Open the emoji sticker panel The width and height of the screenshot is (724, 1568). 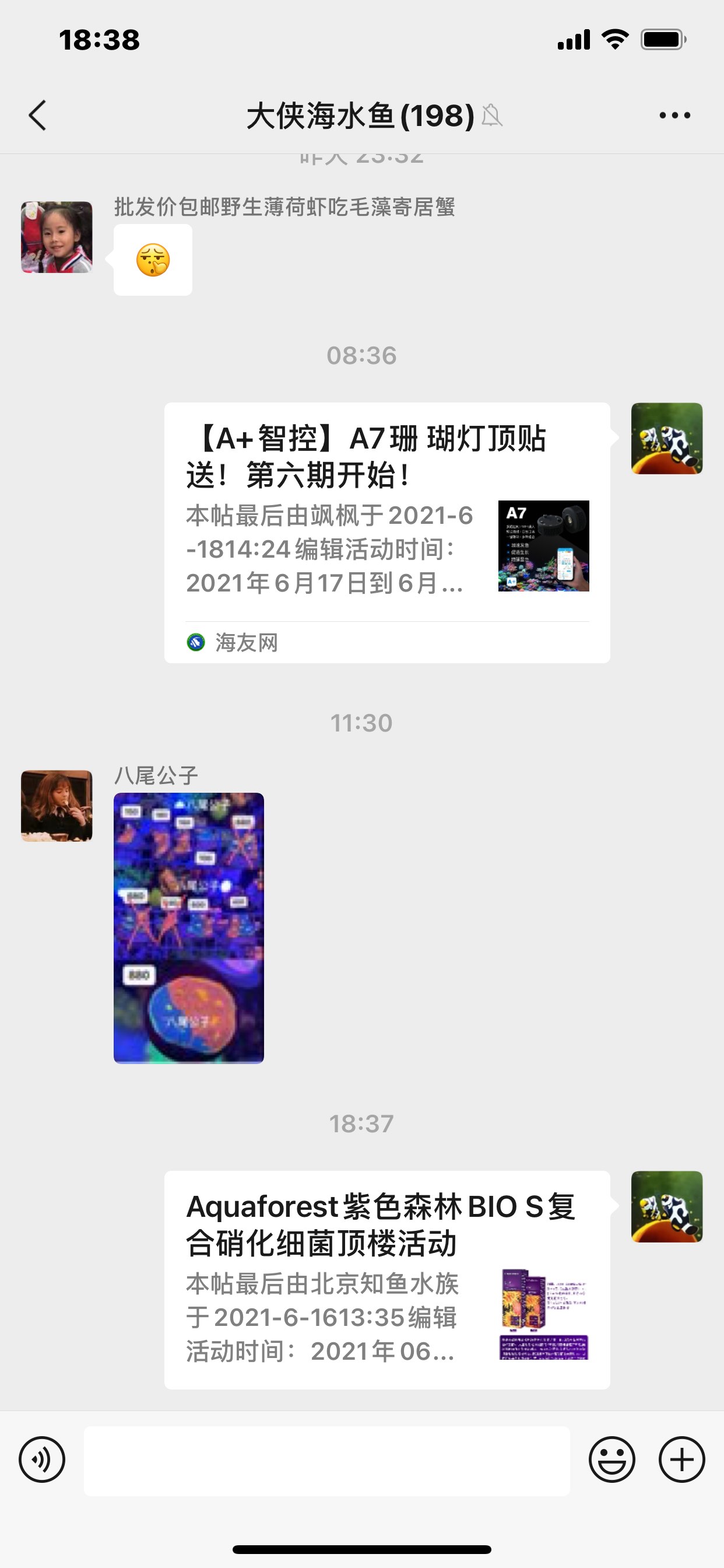click(x=611, y=1459)
